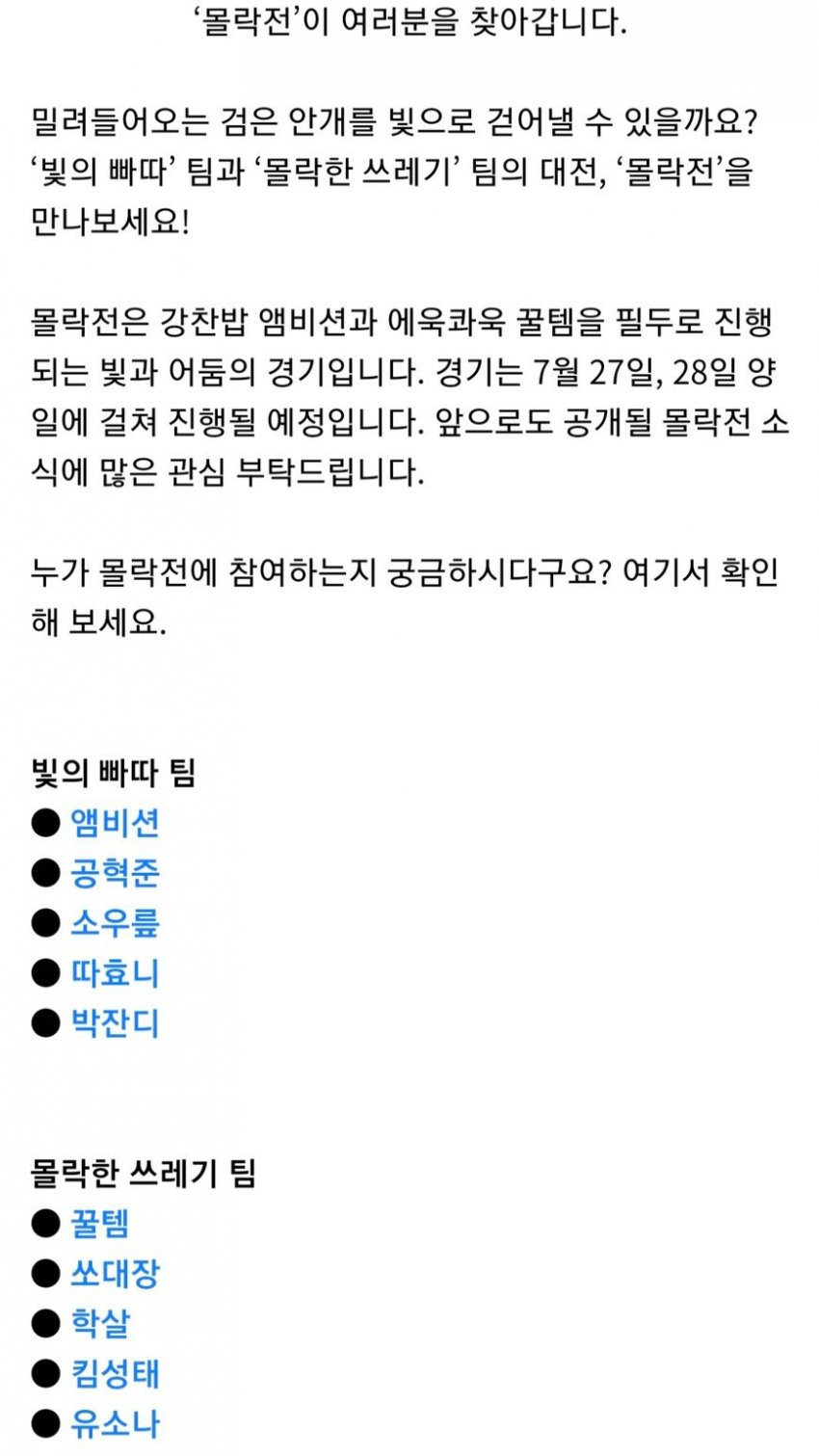This screenshot has width=819, height=1456.
Task: View the 따효니 link
Action: 115,973
